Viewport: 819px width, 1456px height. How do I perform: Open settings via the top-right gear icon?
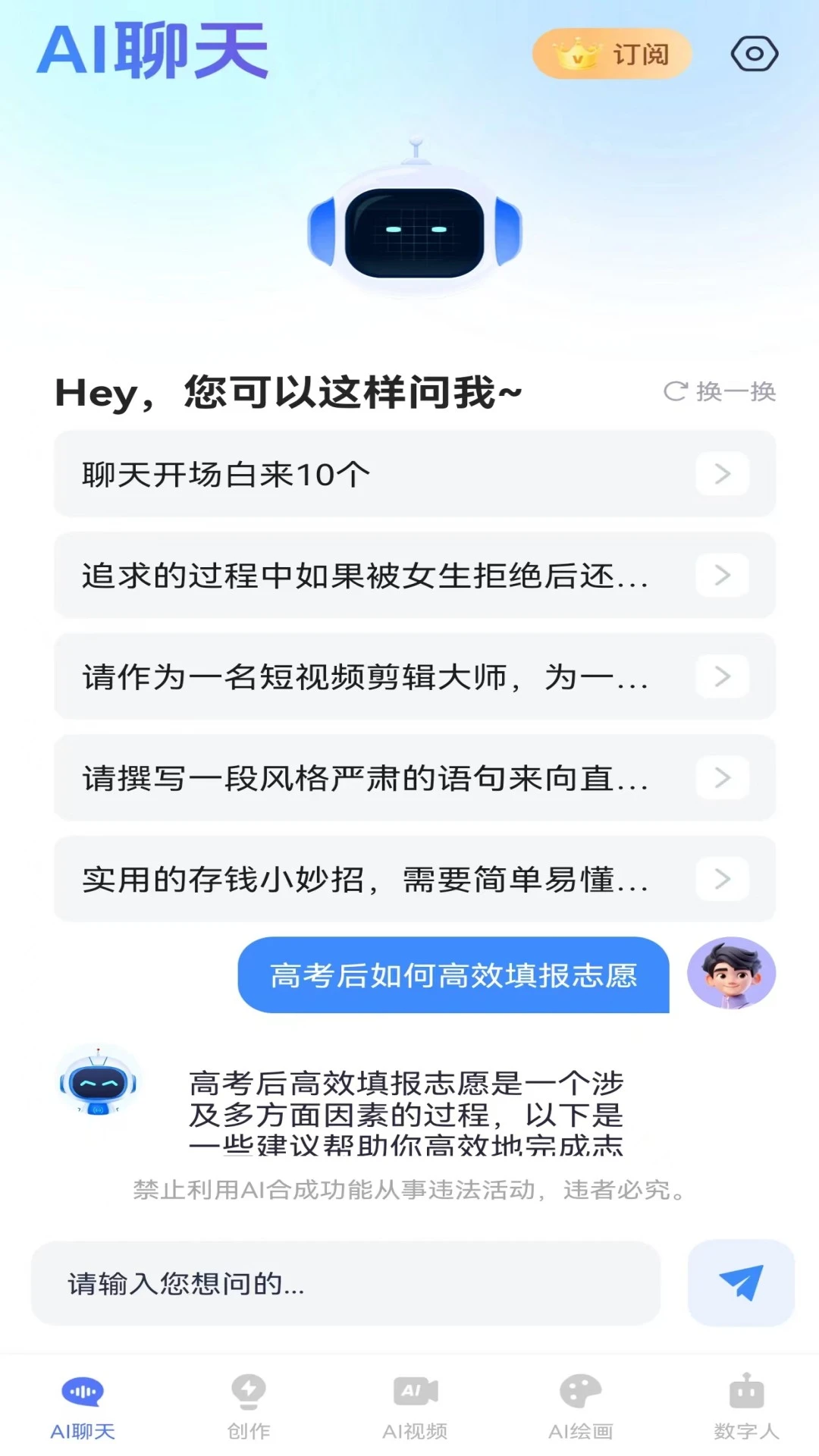coord(755,53)
